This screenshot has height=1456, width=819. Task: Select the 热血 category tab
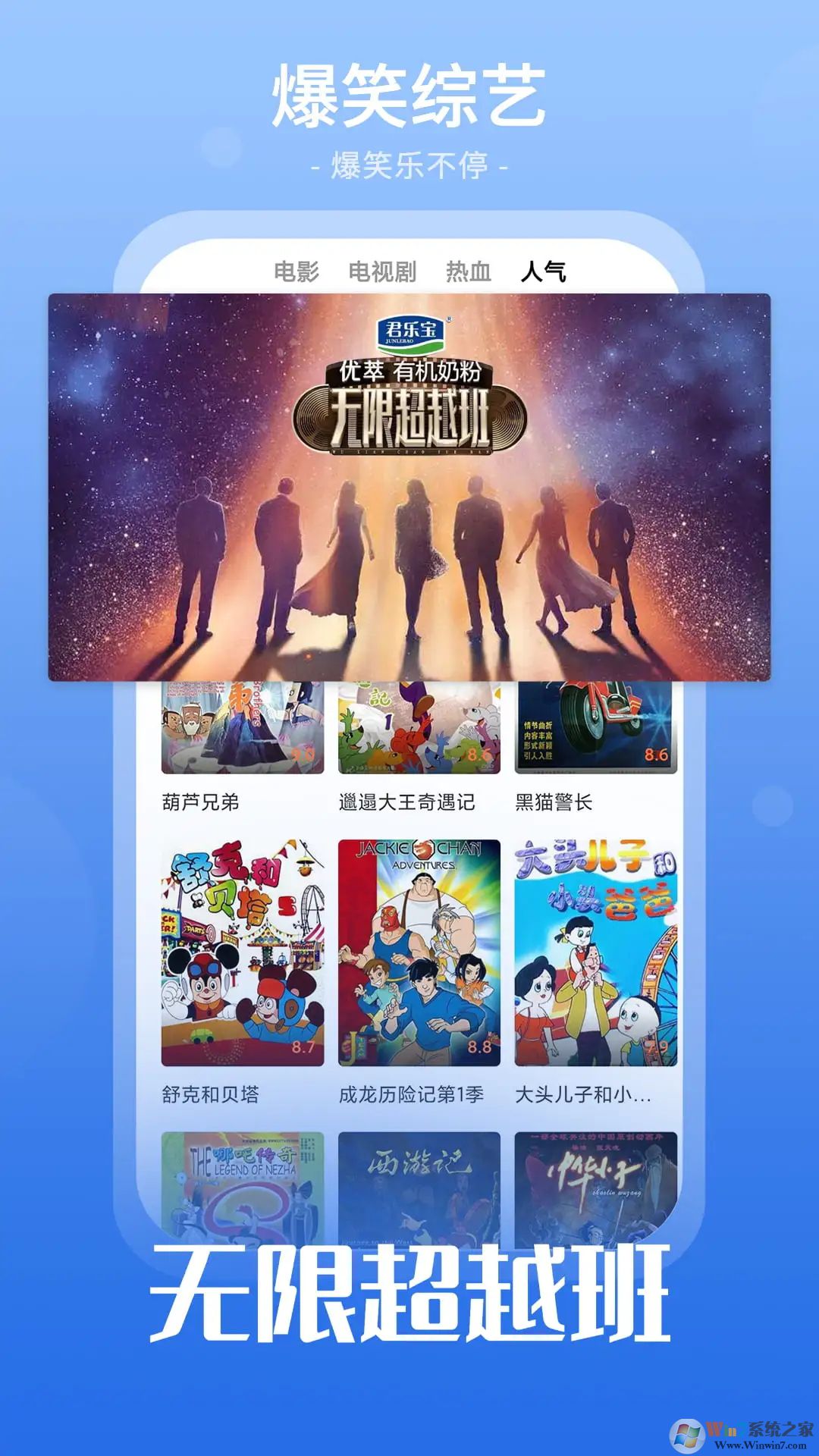point(468,270)
